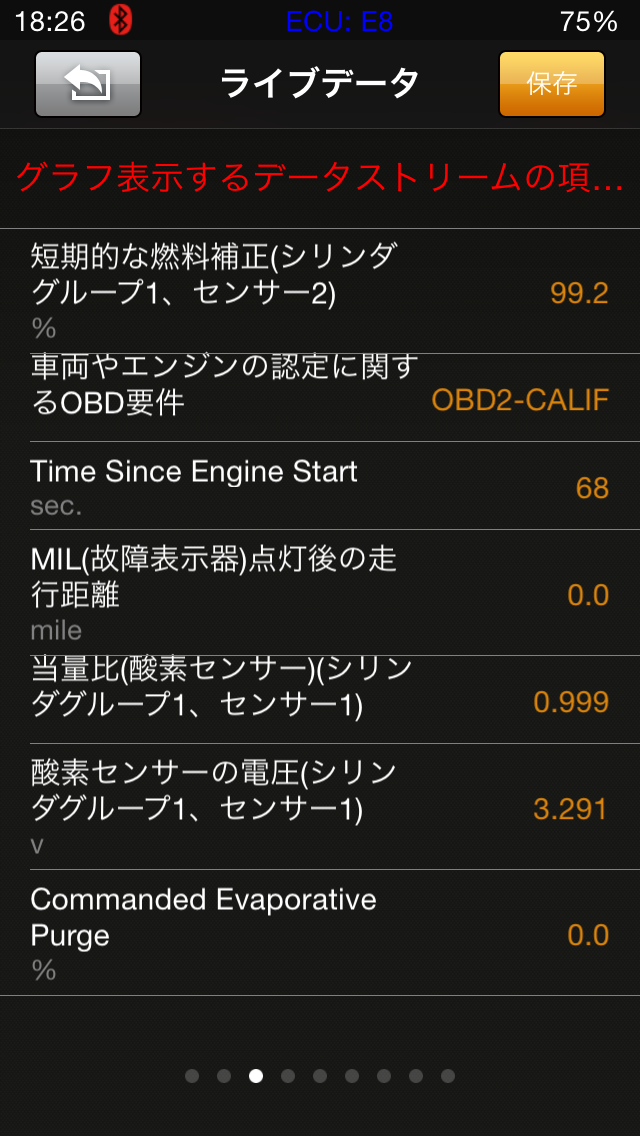
Task: Choose the Time Since Engine Start row
Action: click(320, 487)
